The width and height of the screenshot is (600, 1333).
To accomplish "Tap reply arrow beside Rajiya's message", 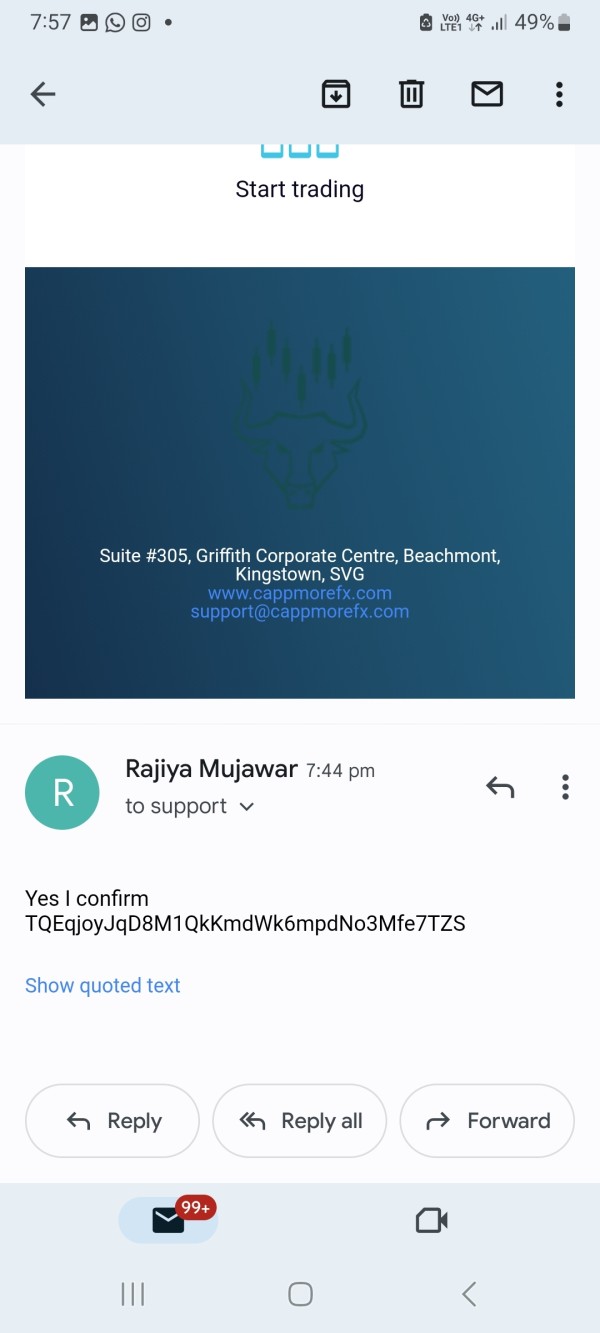I will pos(500,788).
